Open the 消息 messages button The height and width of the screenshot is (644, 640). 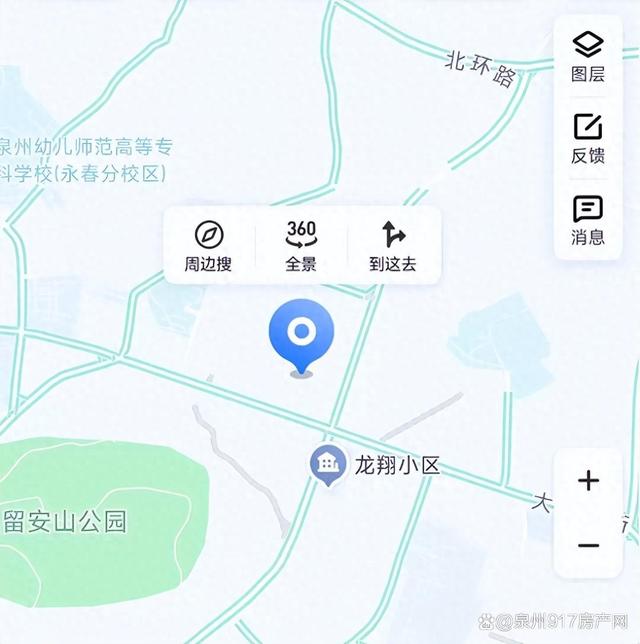pos(587,219)
